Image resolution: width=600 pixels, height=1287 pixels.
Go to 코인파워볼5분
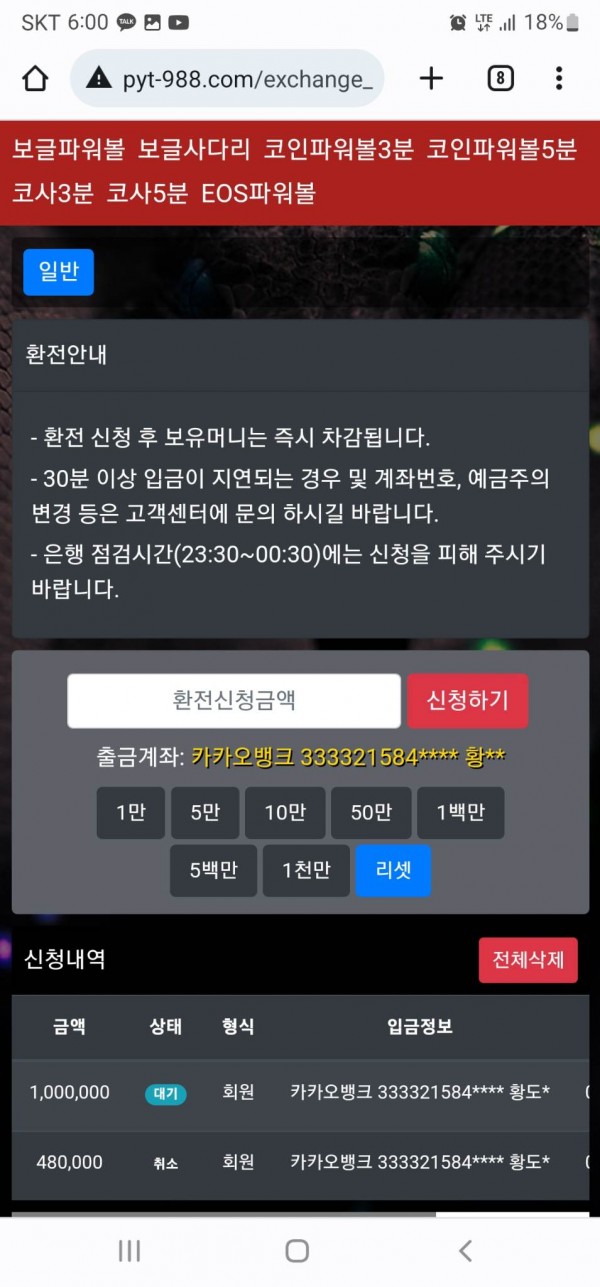502,151
